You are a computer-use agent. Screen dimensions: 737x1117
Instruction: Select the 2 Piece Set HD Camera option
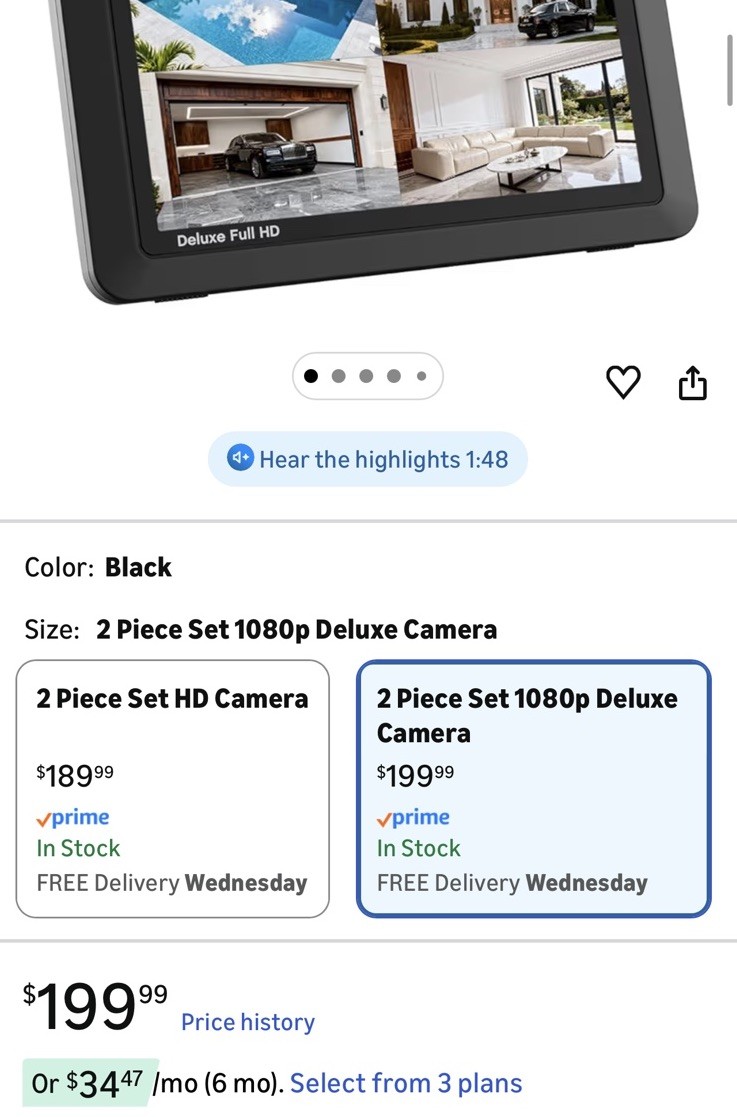click(173, 788)
